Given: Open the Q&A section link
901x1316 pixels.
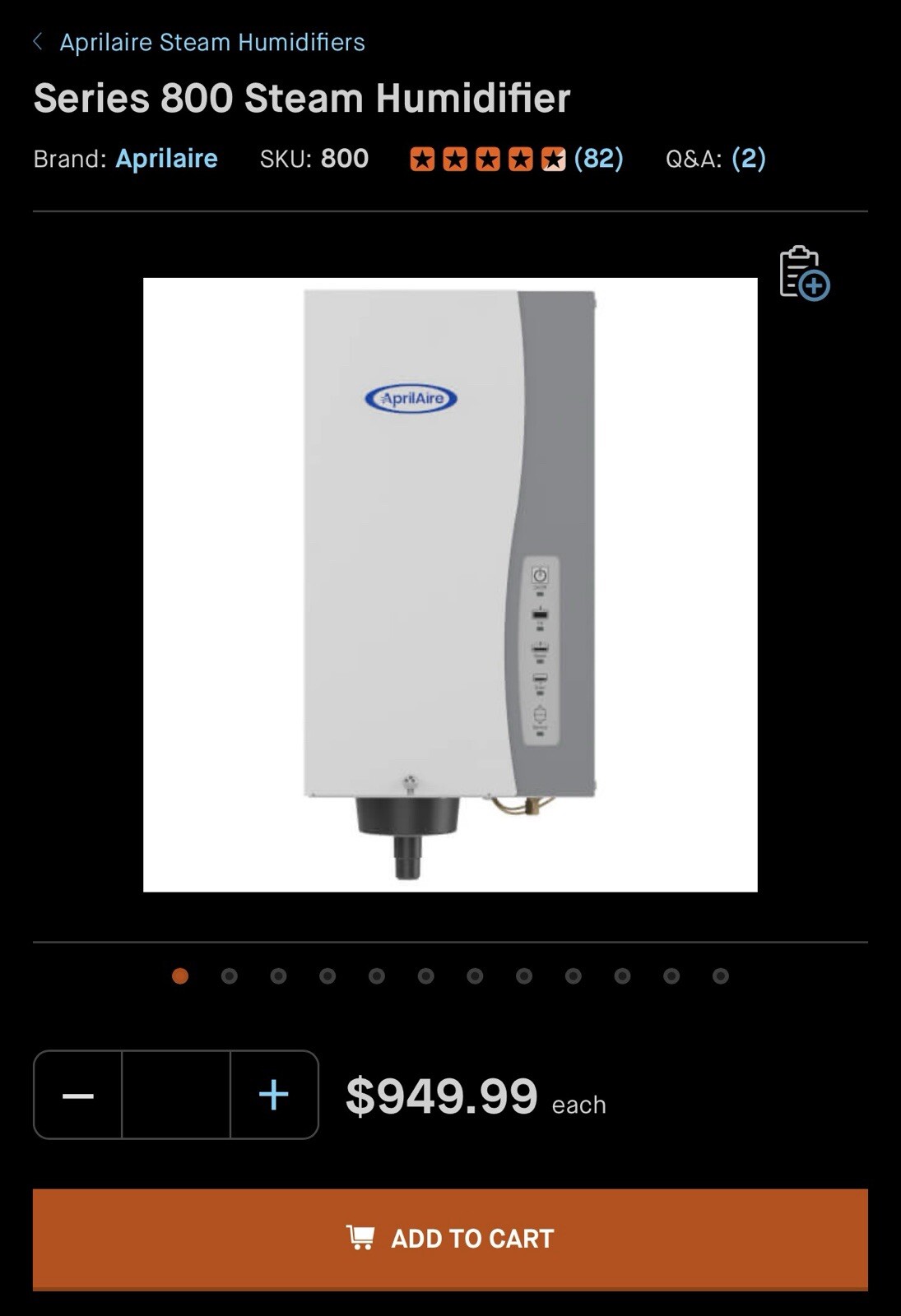Looking at the screenshot, I should point(748,160).
